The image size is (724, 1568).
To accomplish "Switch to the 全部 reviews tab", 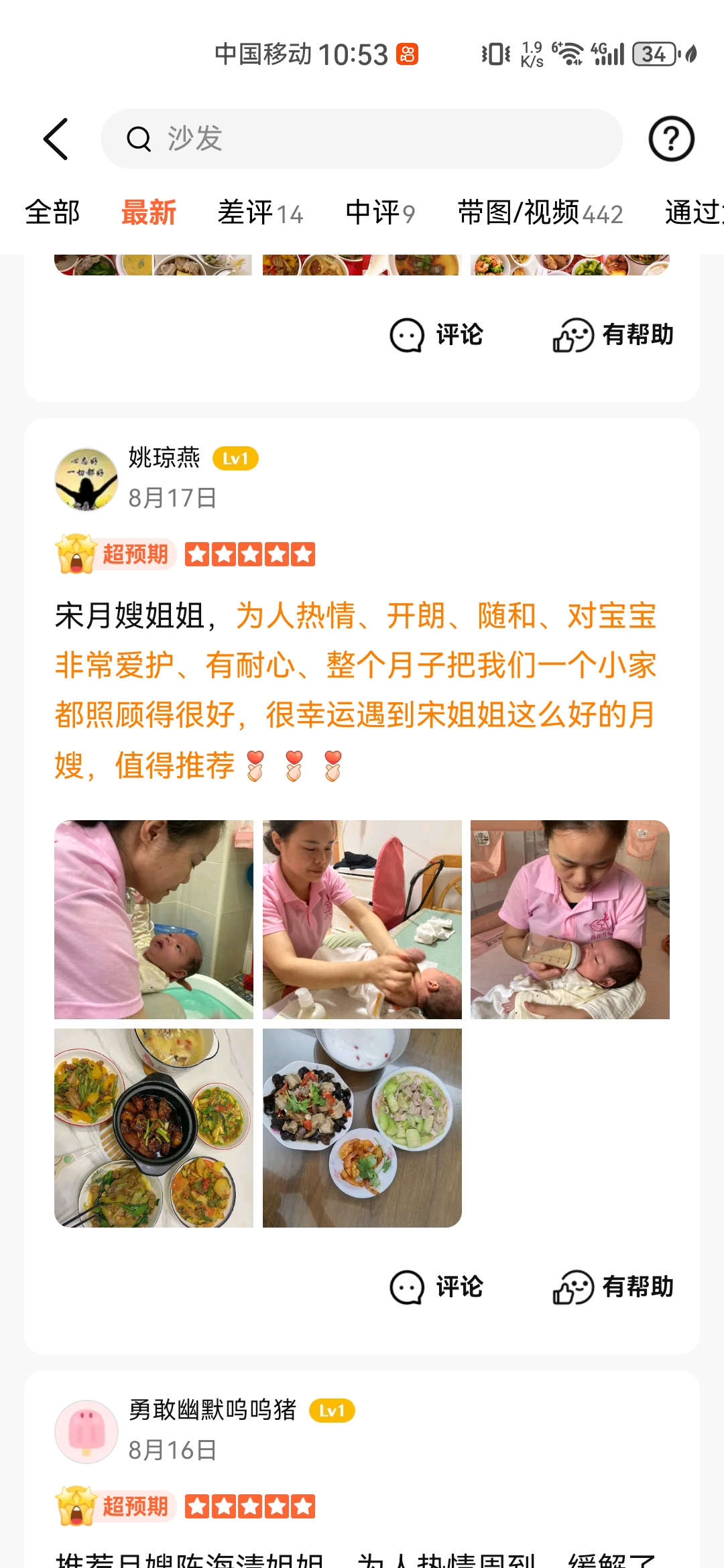I will [x=52, y=213].
